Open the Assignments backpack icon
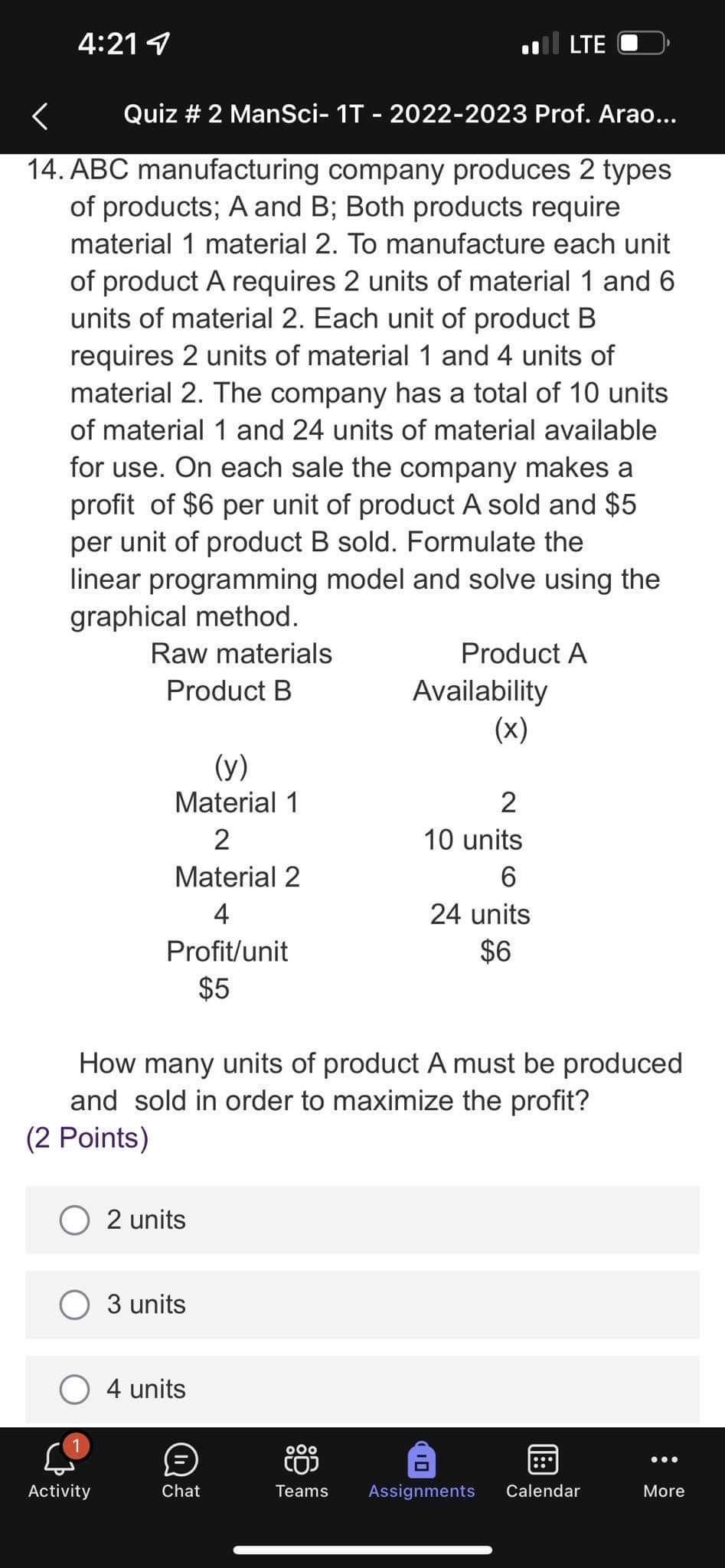Screen dimensions: 725x1568 pyautogui.click(x=421, y=1459)
